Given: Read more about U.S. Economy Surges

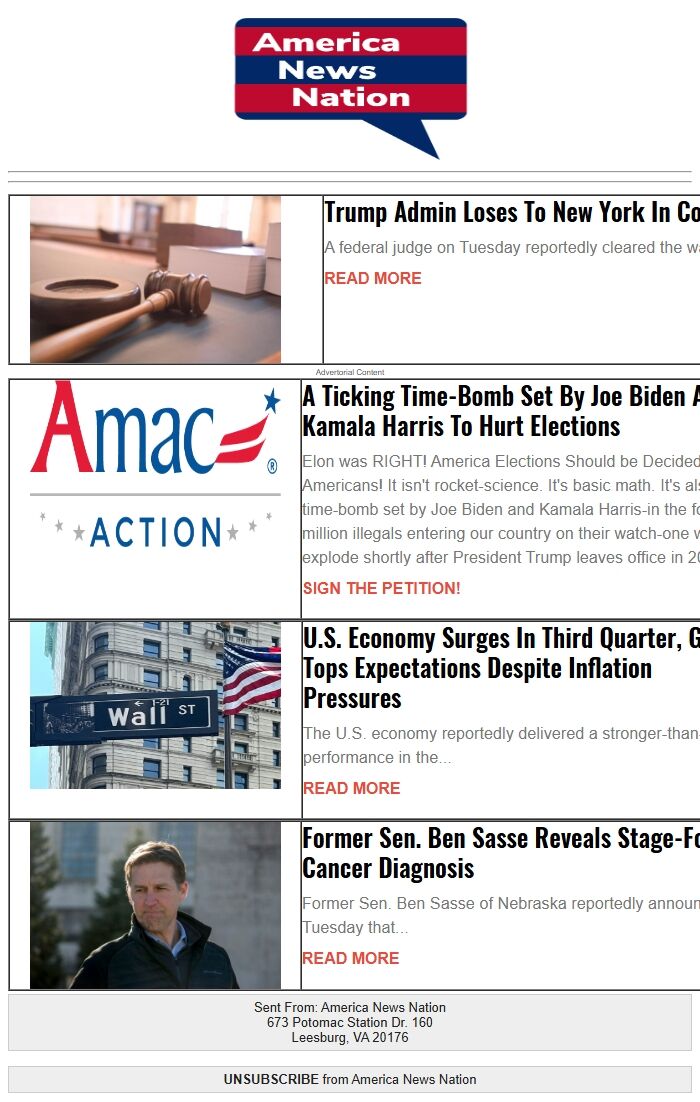Looking at the screenshot, I should (351, 789).
